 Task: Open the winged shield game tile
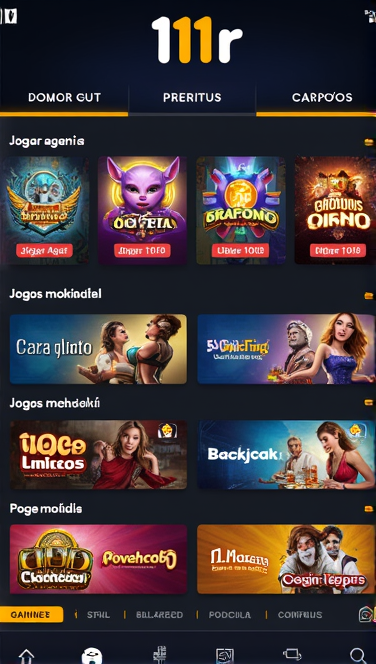pyautogui.click(x=44, y=210)
